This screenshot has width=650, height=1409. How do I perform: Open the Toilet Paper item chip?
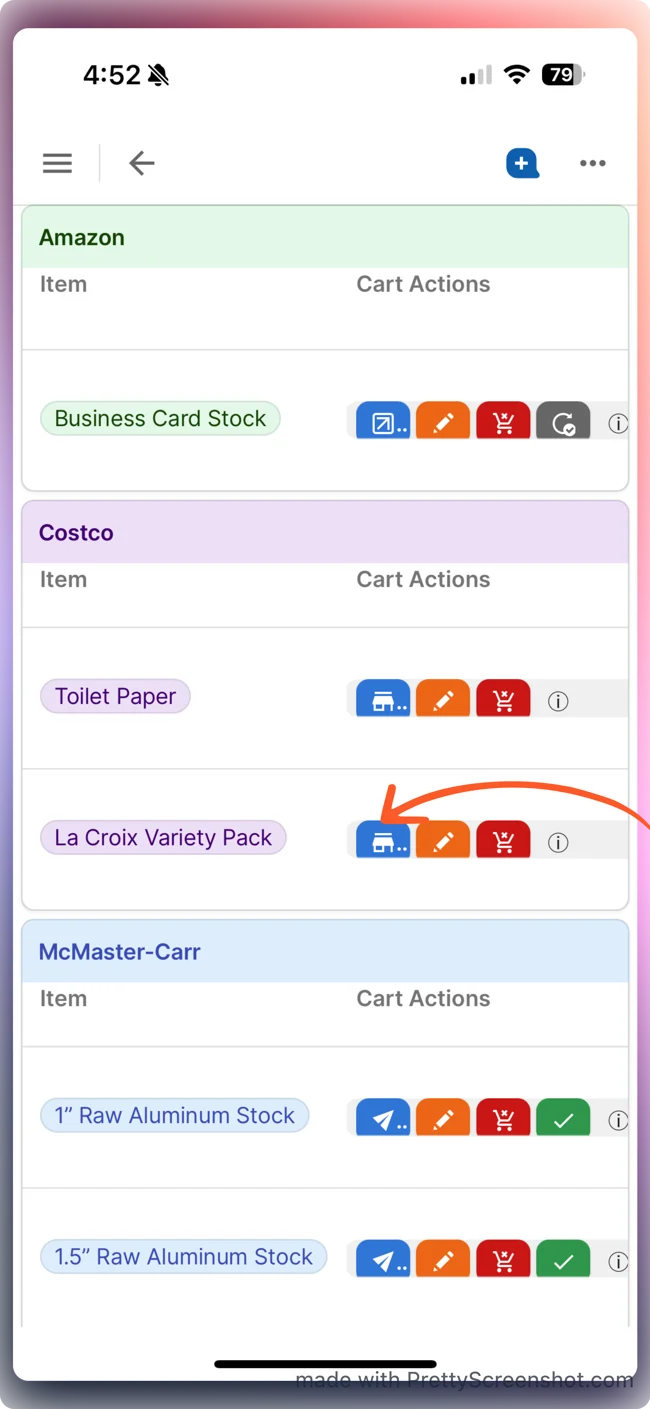[115, 697]
